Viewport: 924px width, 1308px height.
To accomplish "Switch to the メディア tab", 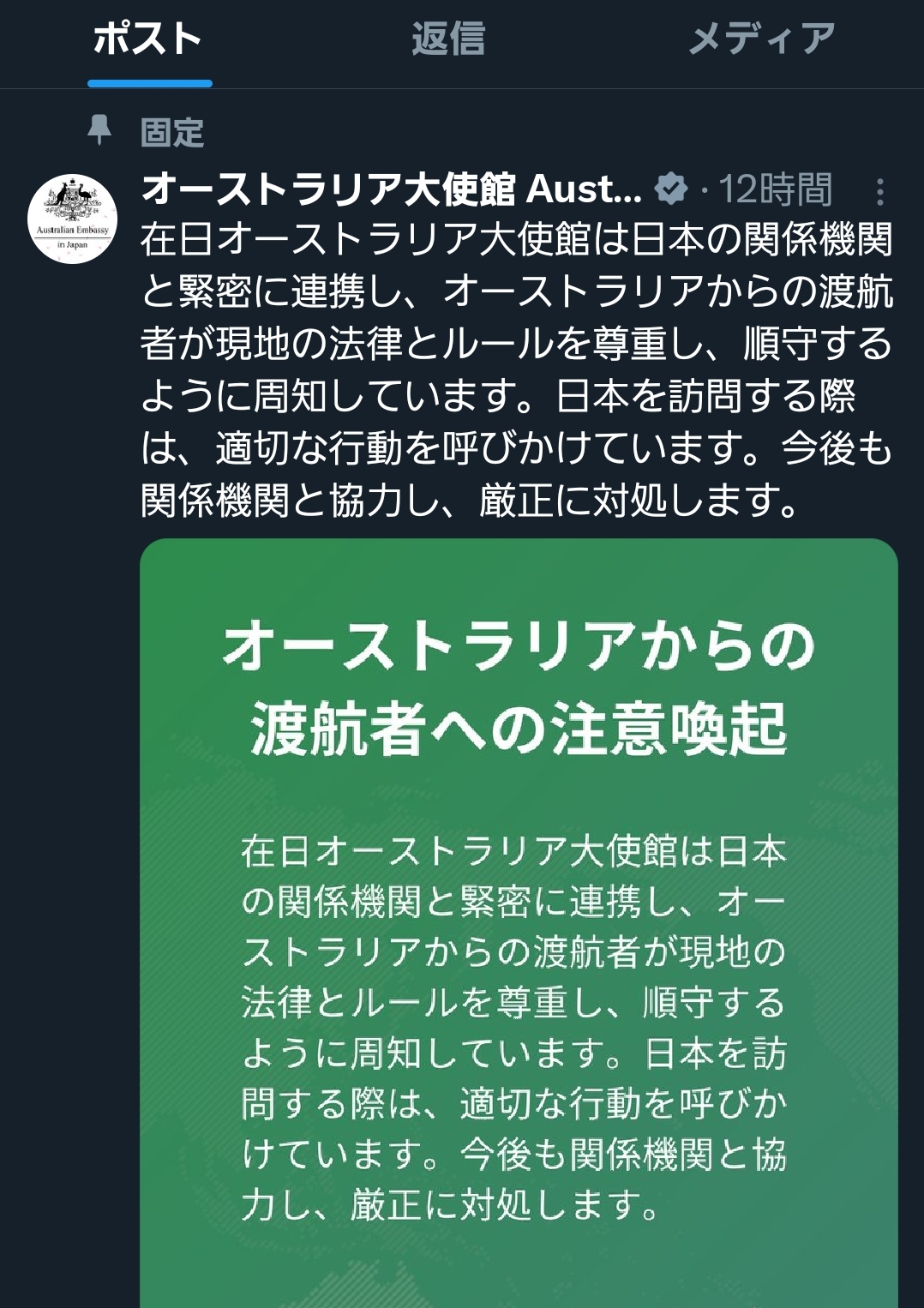I will 761,39.
